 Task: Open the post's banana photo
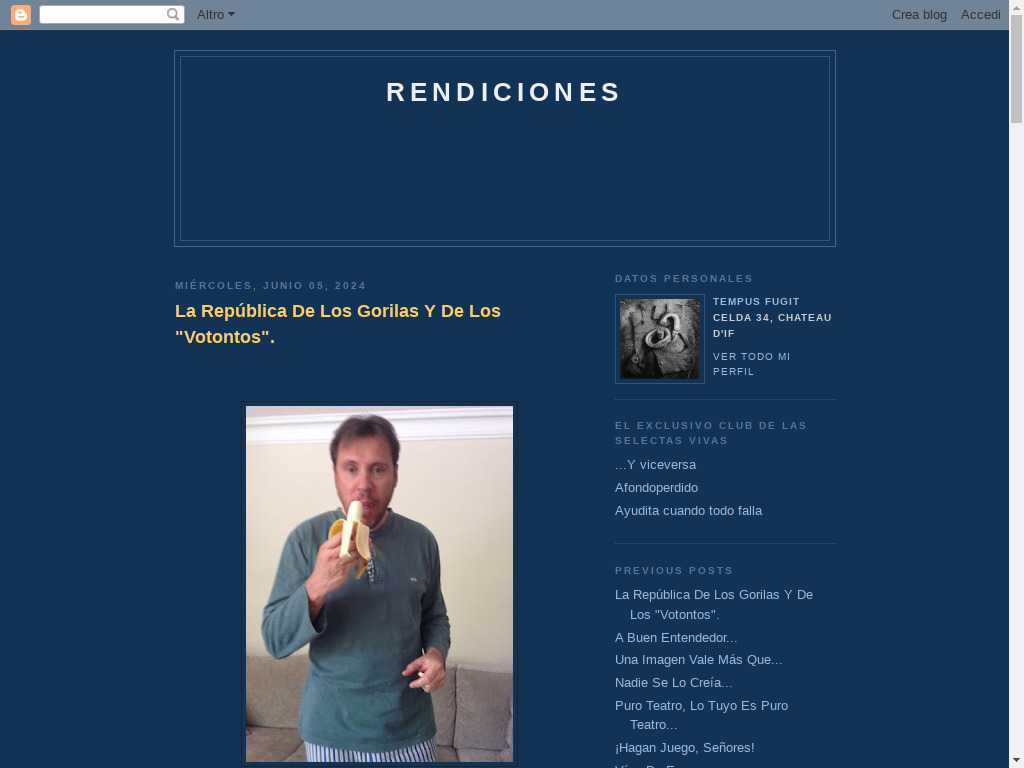[379, 583]
